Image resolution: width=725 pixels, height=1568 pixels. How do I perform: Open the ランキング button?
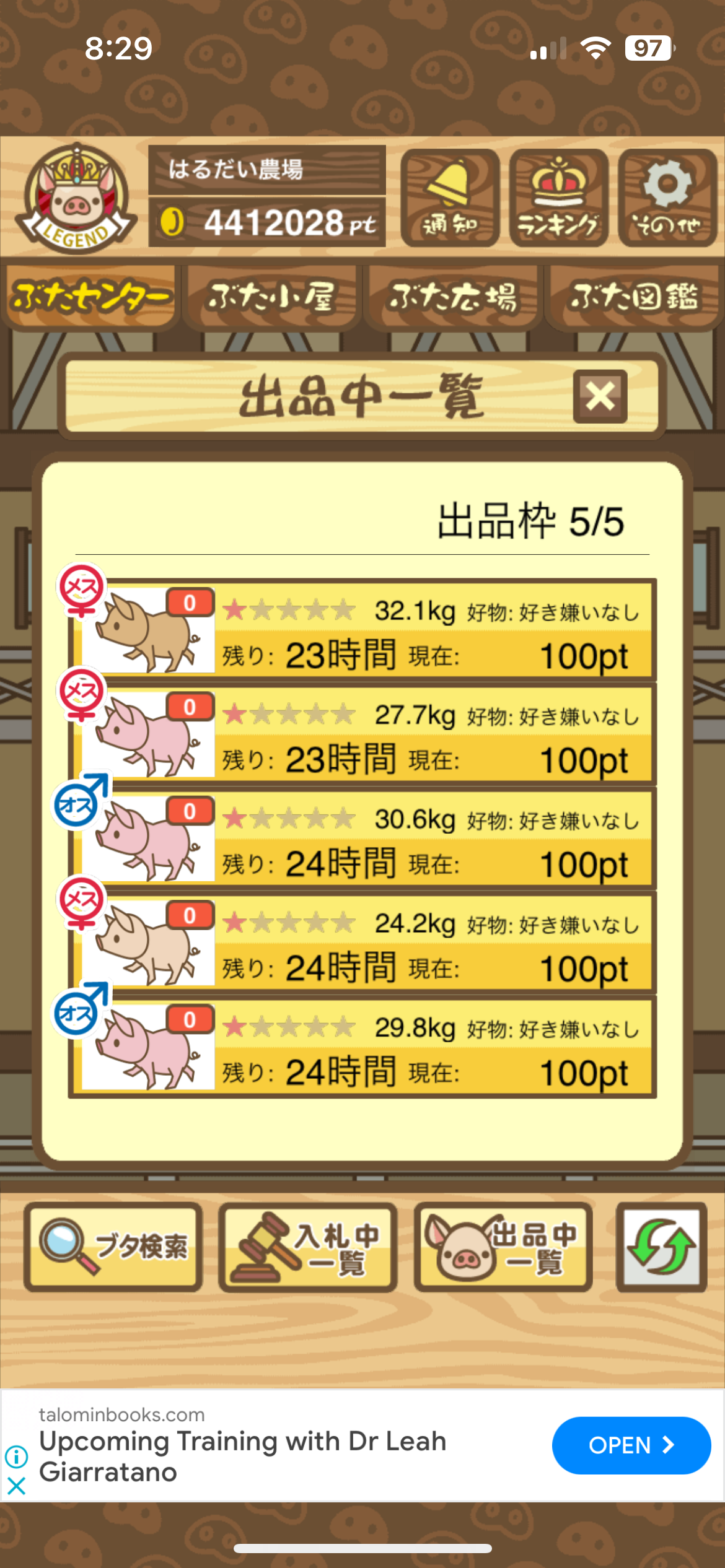click(x=558, y=198)
